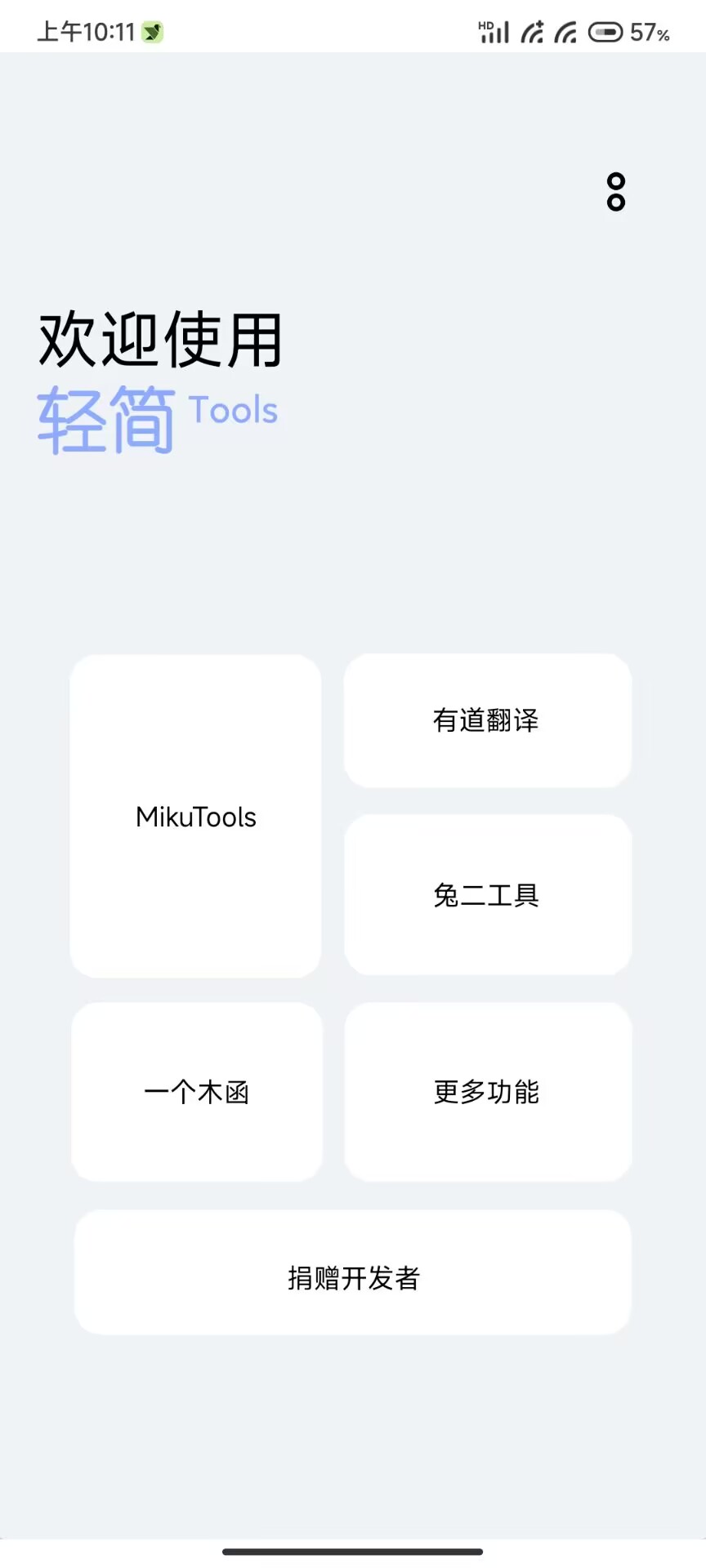View 更多功能 for more features
This screenshot has height=1568, width=706.
[487, 1092]
